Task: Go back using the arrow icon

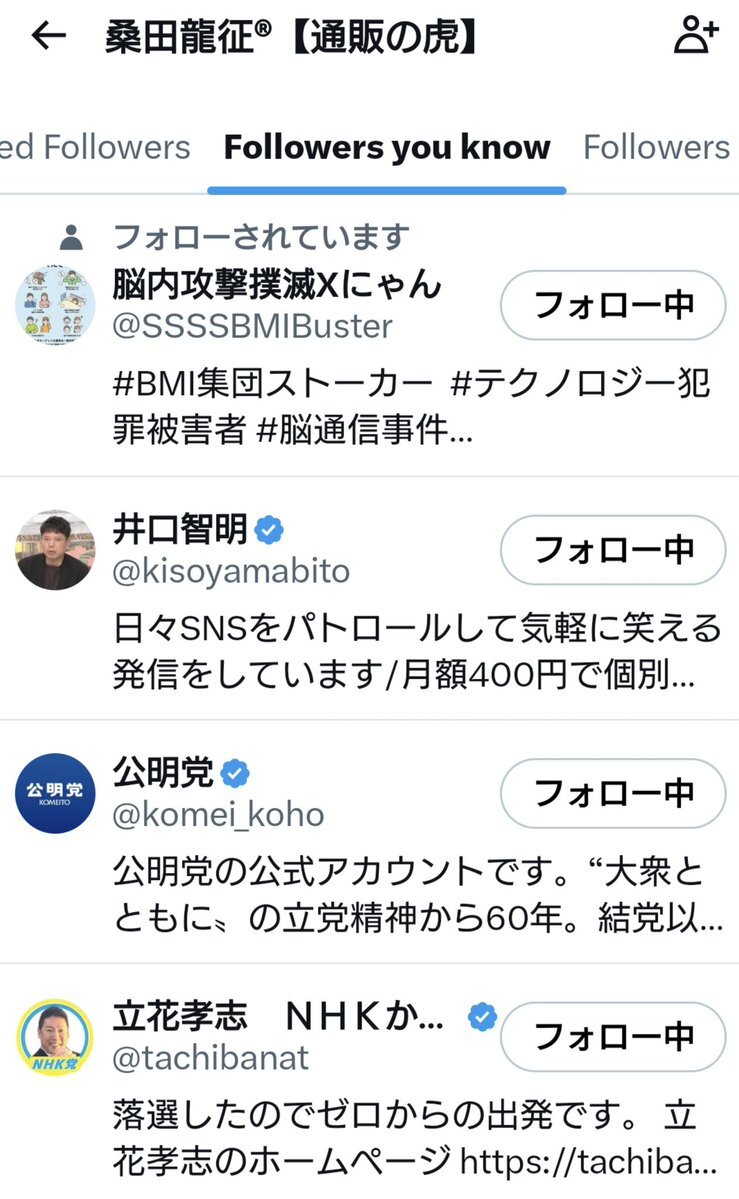Action: pos(47,37)
